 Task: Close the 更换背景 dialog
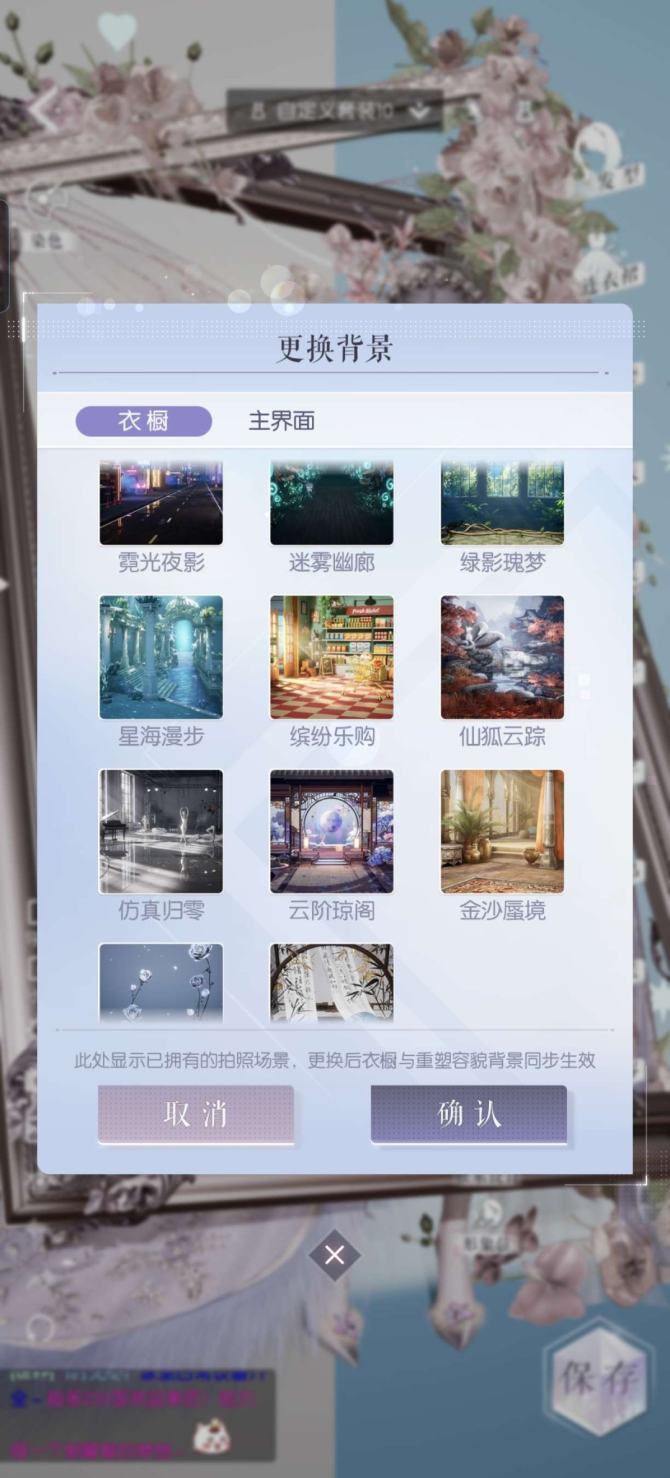pyautogui.click(x=335, y=1255)
